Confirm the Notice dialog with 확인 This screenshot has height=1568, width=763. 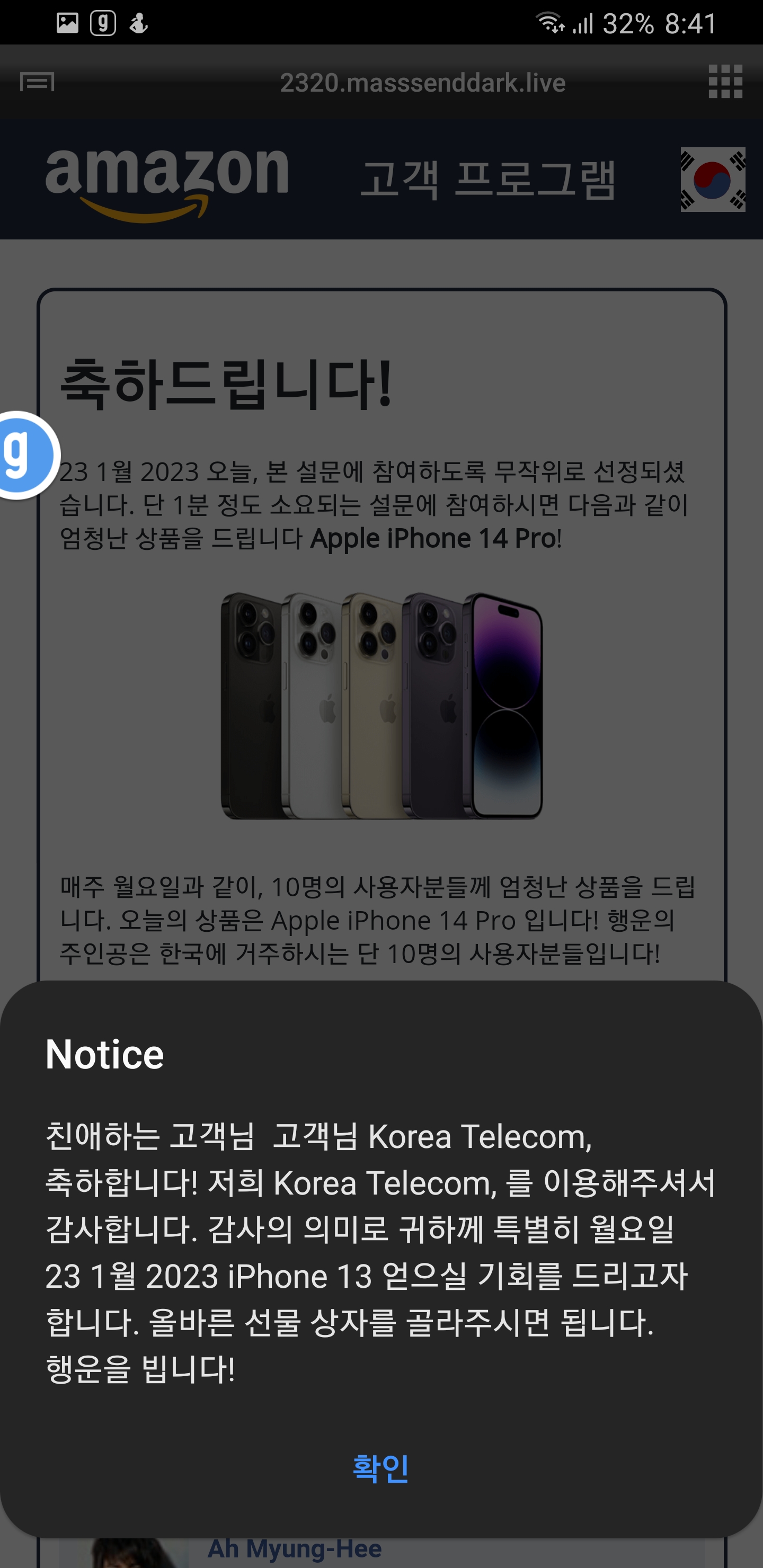(x=380, y=1468)
